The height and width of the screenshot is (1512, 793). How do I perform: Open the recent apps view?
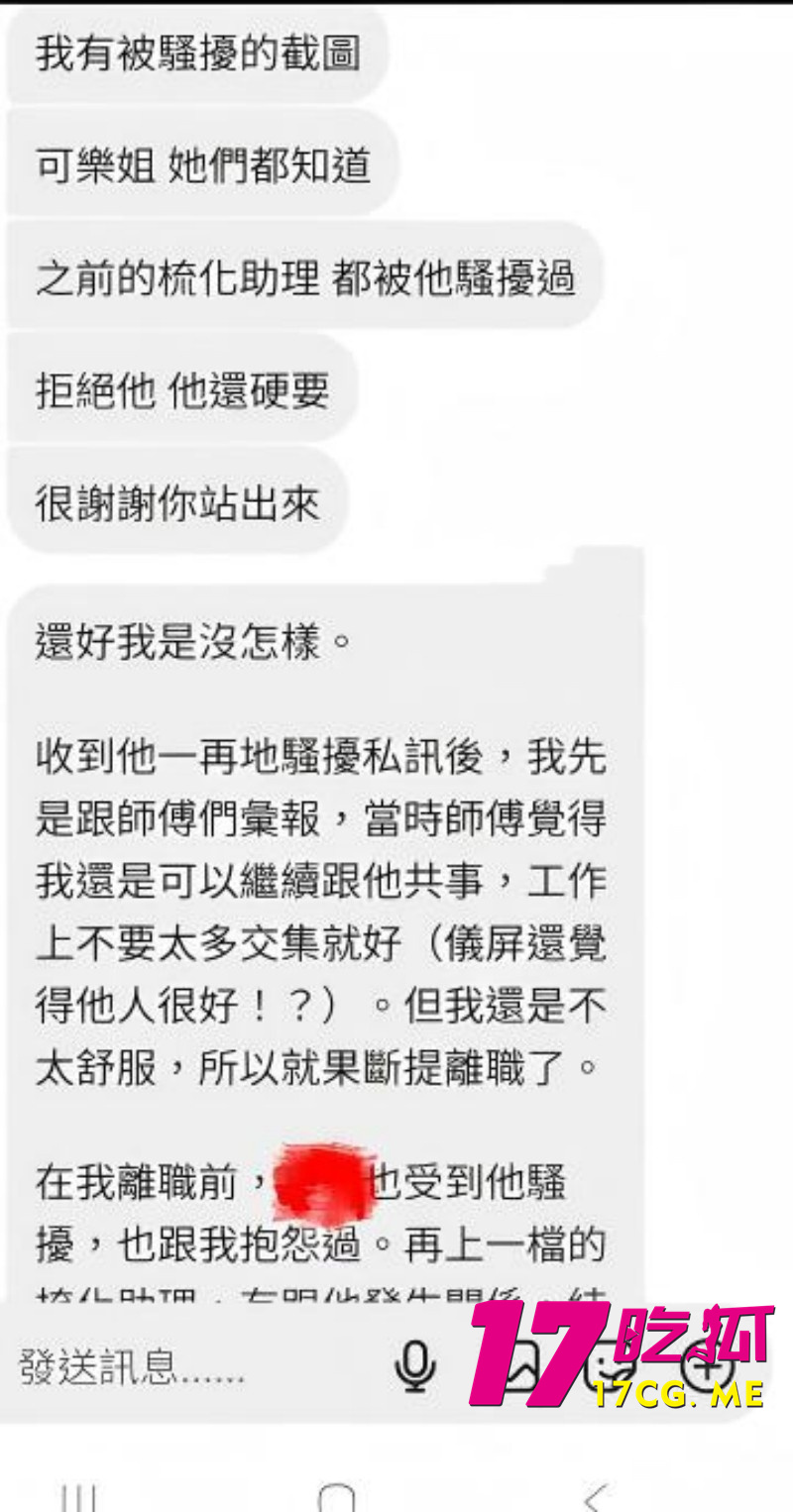tap(77, 1496)
